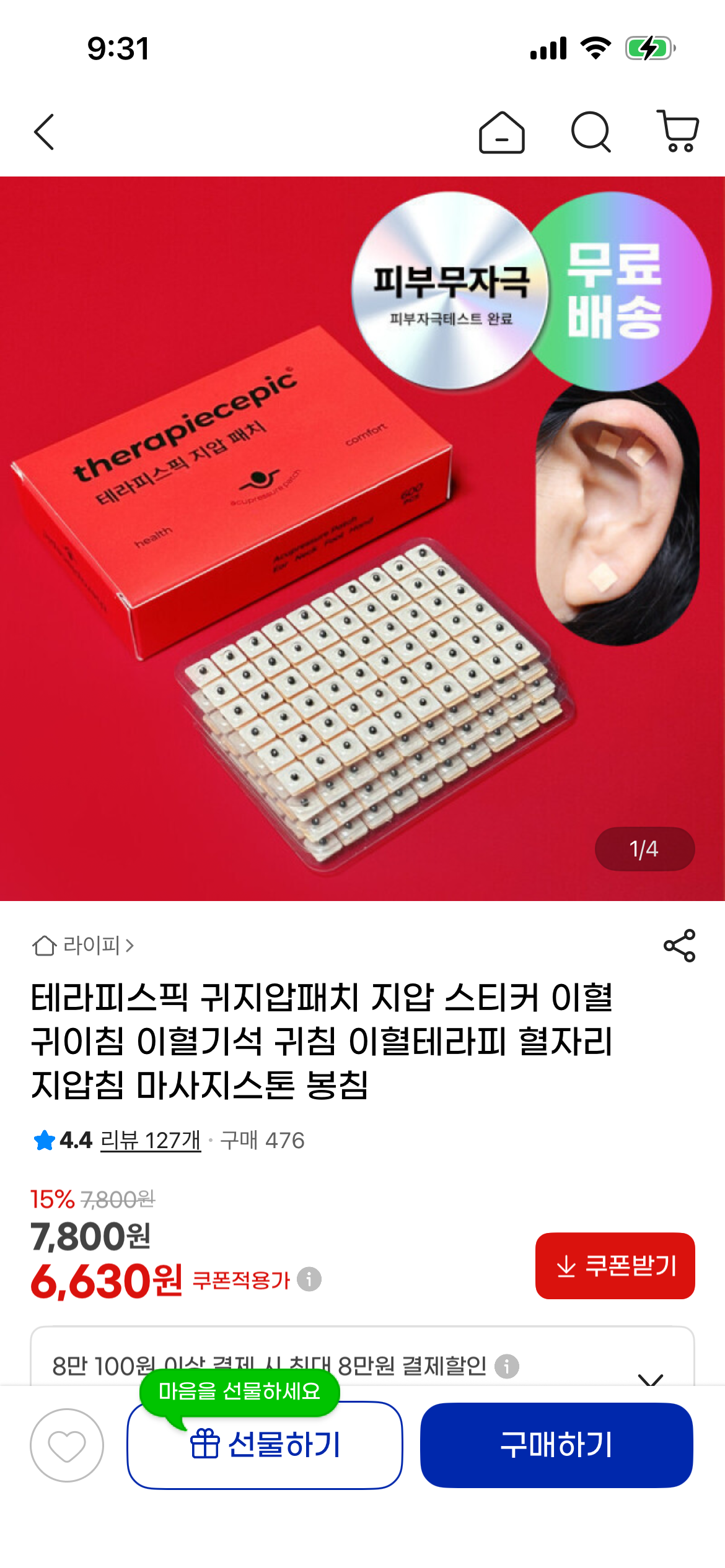This screenshot has height=1568, width=725.
Task: Open the therapiecepic product image
Action: tap(362, 538)
